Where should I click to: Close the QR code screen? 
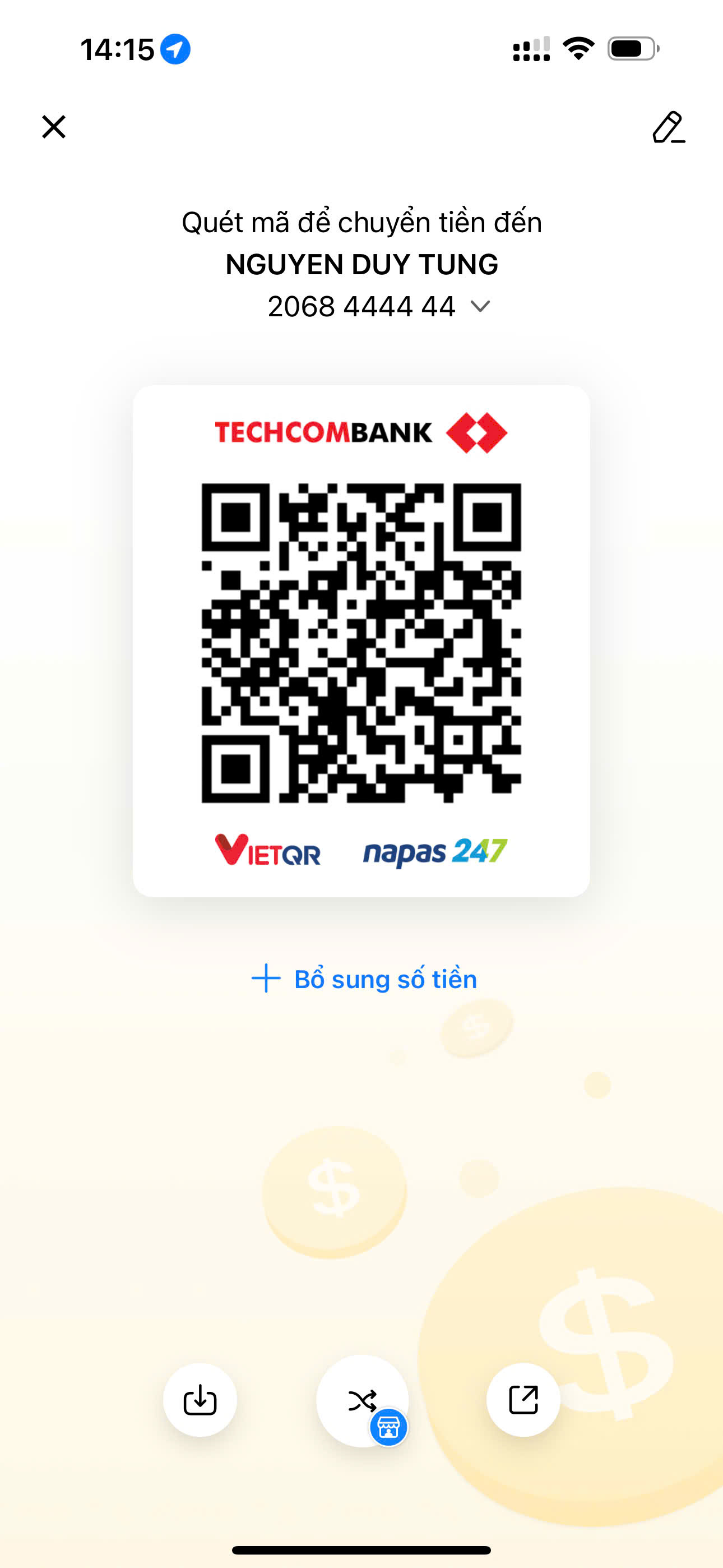54,127
